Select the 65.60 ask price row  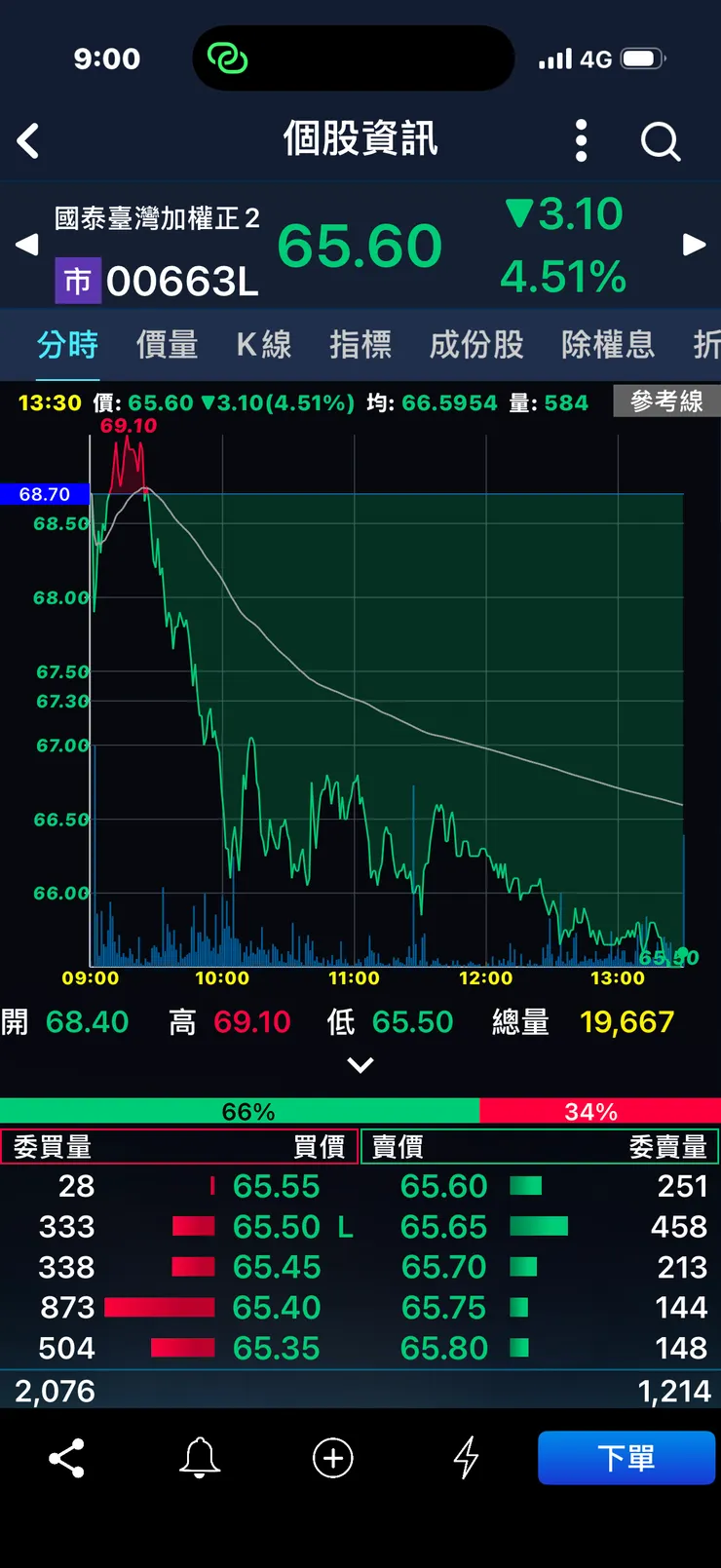tap(444, 1186)
